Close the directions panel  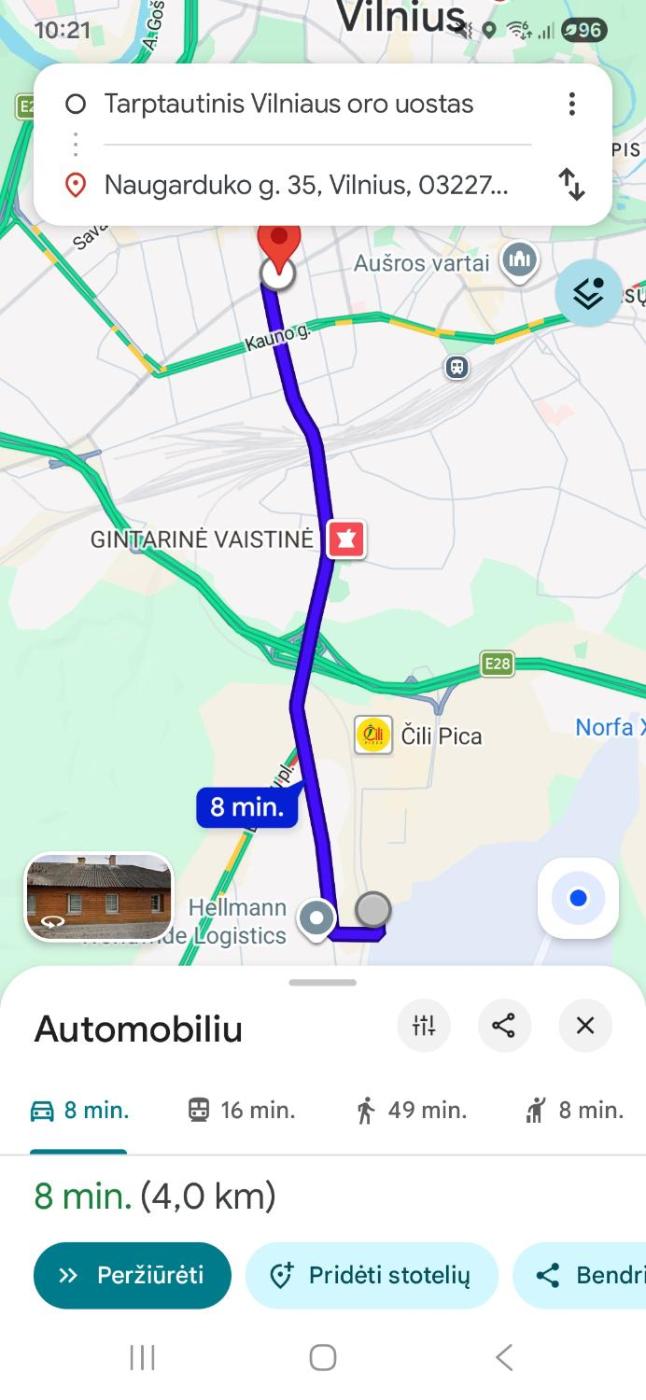point(585,1025)
